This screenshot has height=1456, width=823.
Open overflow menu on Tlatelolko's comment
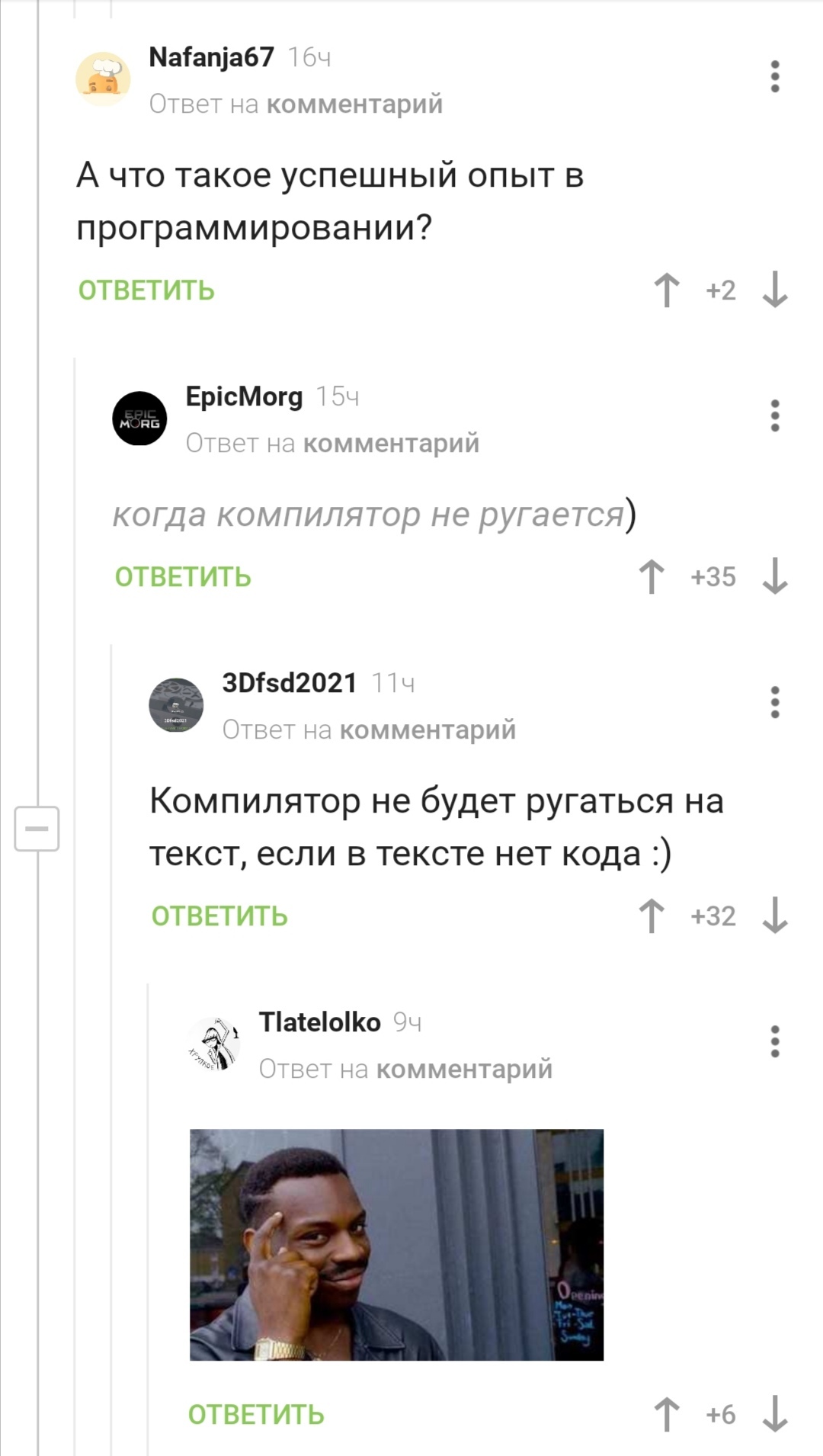(775, 1042)
